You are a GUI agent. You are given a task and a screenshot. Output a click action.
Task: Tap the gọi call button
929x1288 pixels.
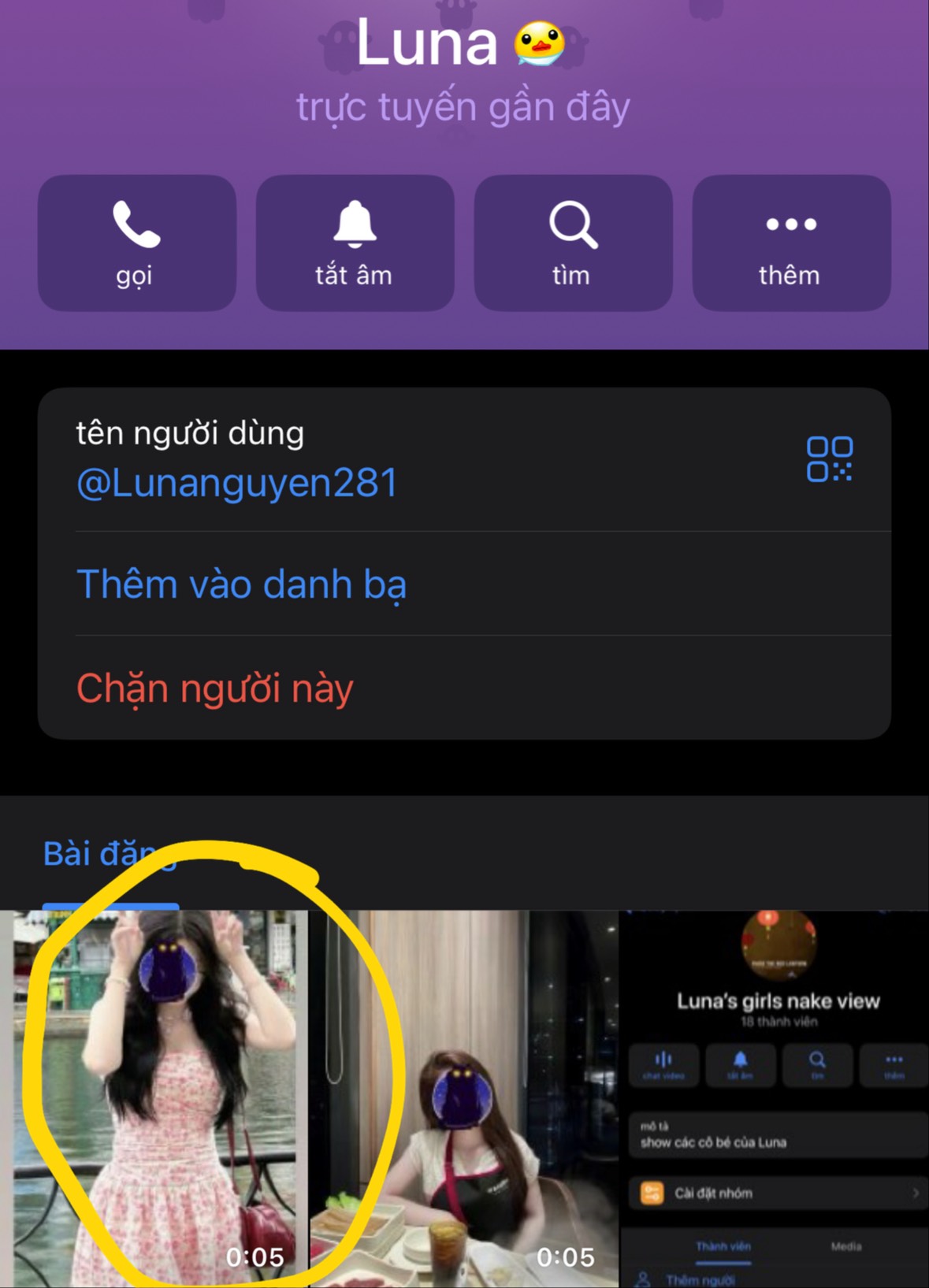(x=136, y=243)
